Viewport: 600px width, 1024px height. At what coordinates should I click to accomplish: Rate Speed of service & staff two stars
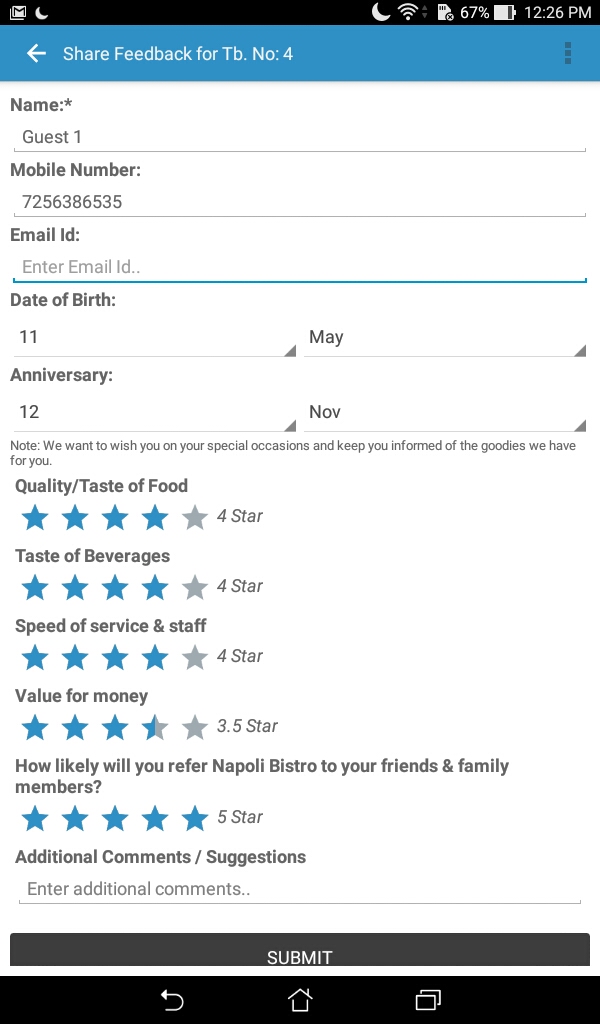pyautogui.click(x=75, y=657)
